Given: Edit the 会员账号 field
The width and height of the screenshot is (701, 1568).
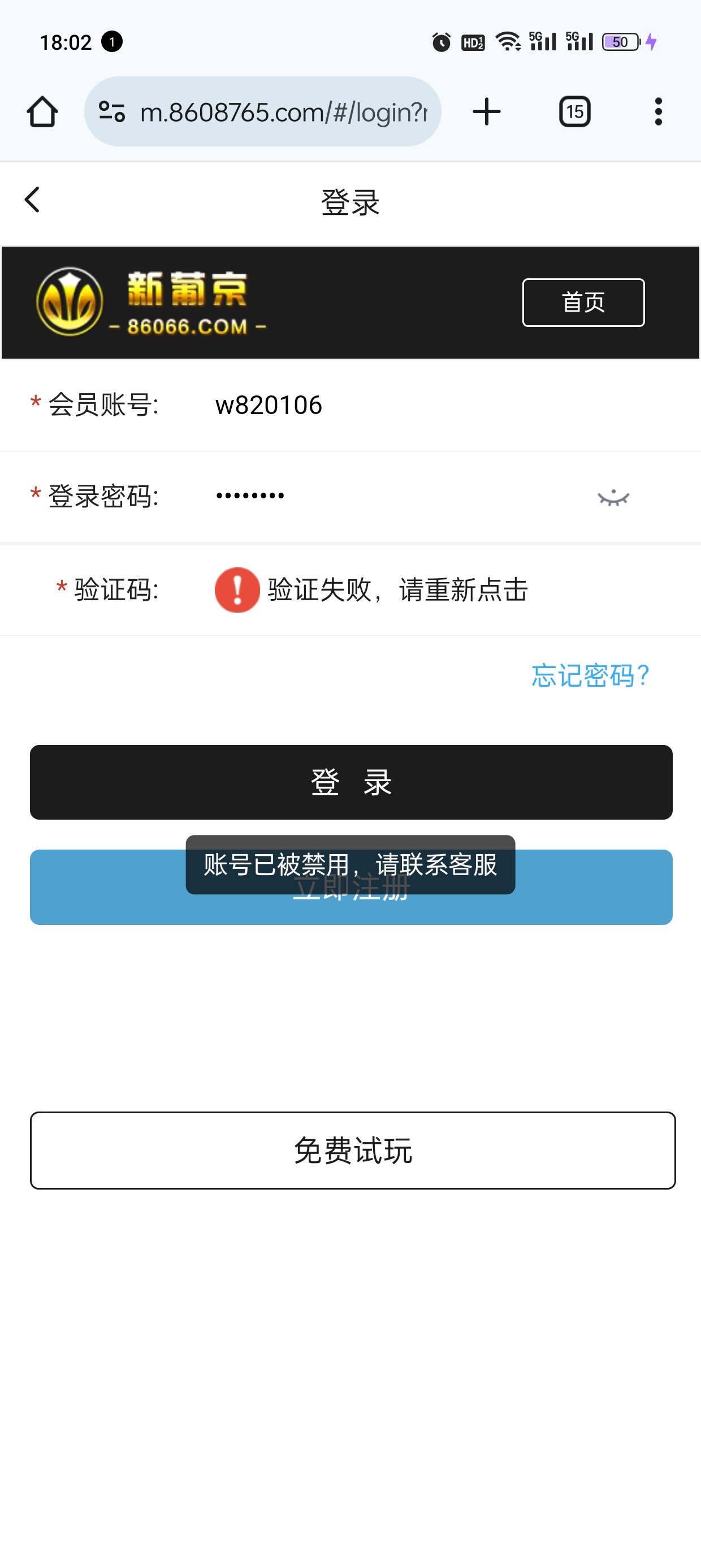Looking at the screenshot, I should (x=390, y=406).
